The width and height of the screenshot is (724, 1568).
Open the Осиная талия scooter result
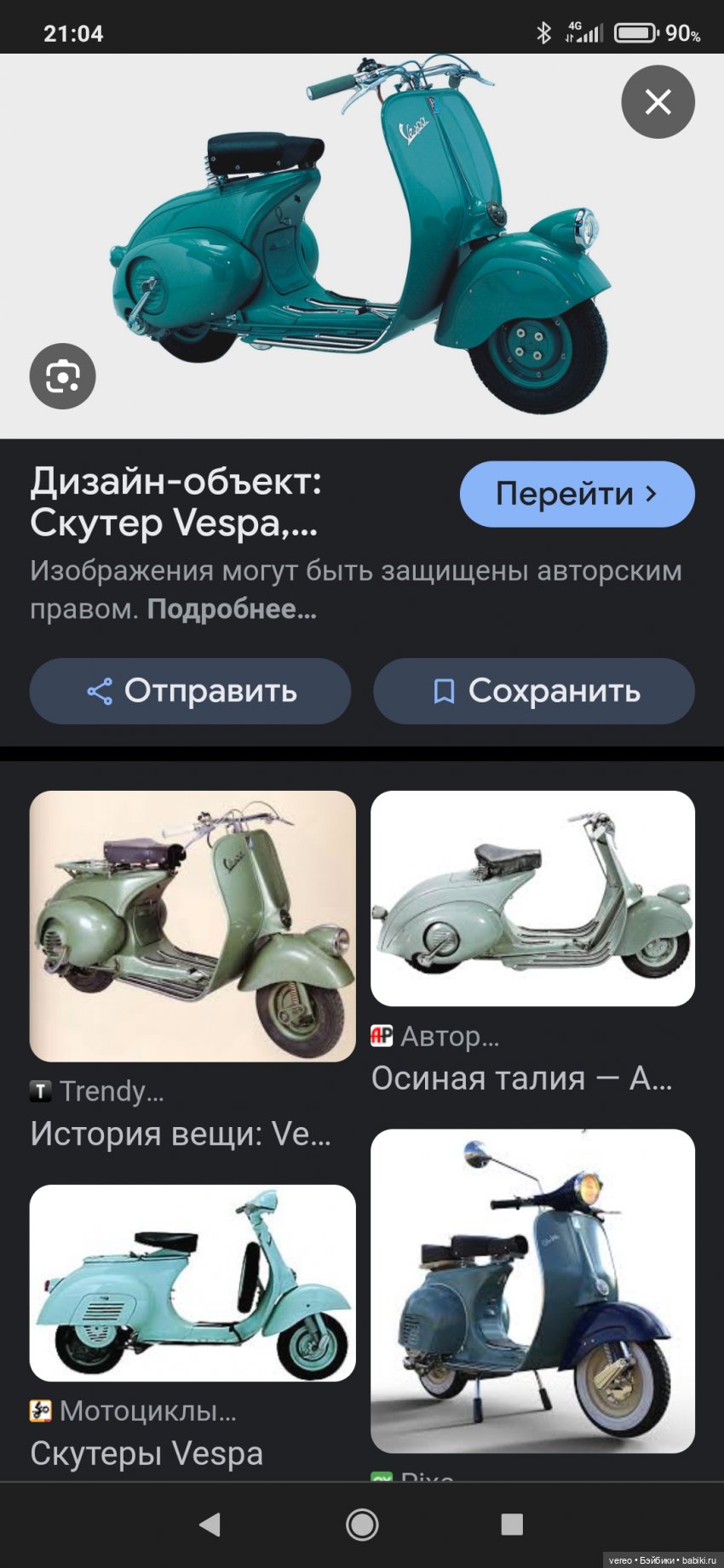[x=532, y=899]
